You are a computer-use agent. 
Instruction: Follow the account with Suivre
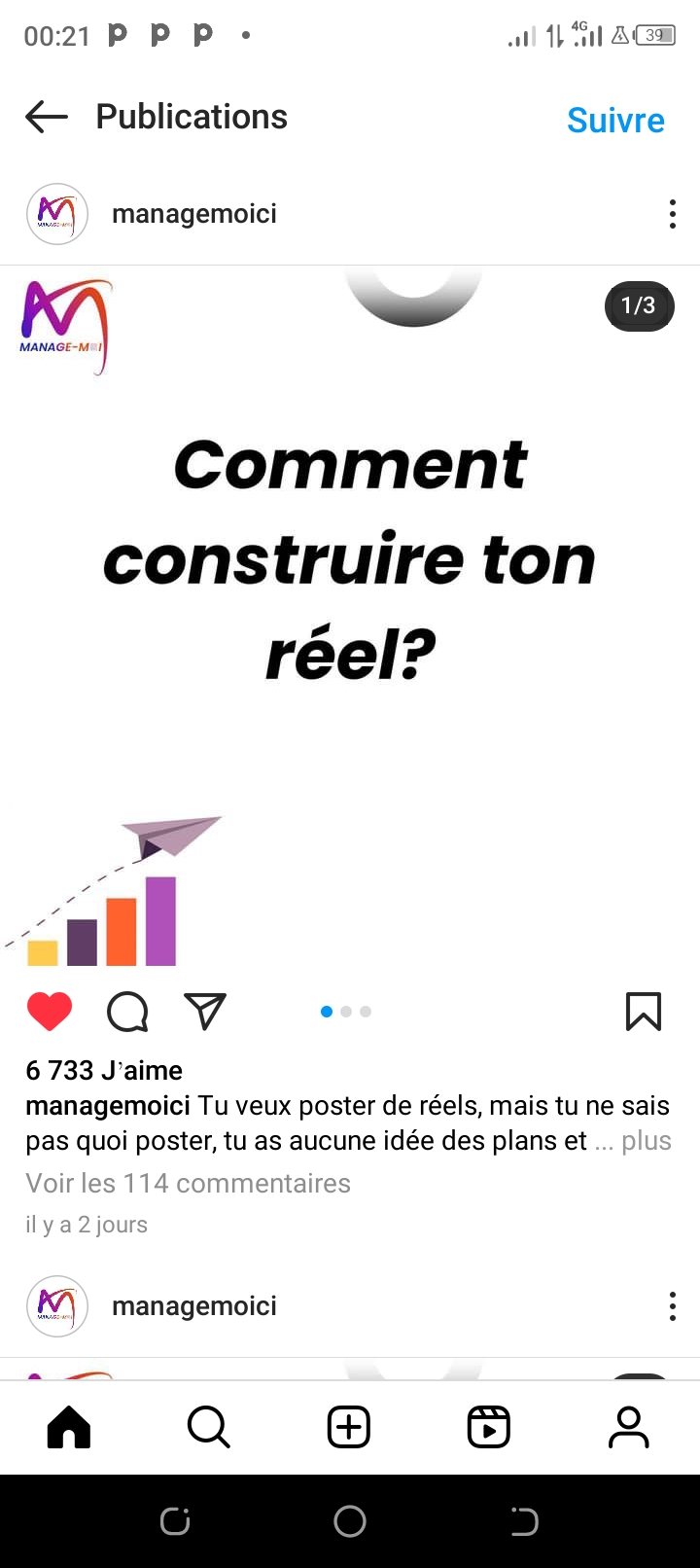pyautogui.click(x=615, y=120)
